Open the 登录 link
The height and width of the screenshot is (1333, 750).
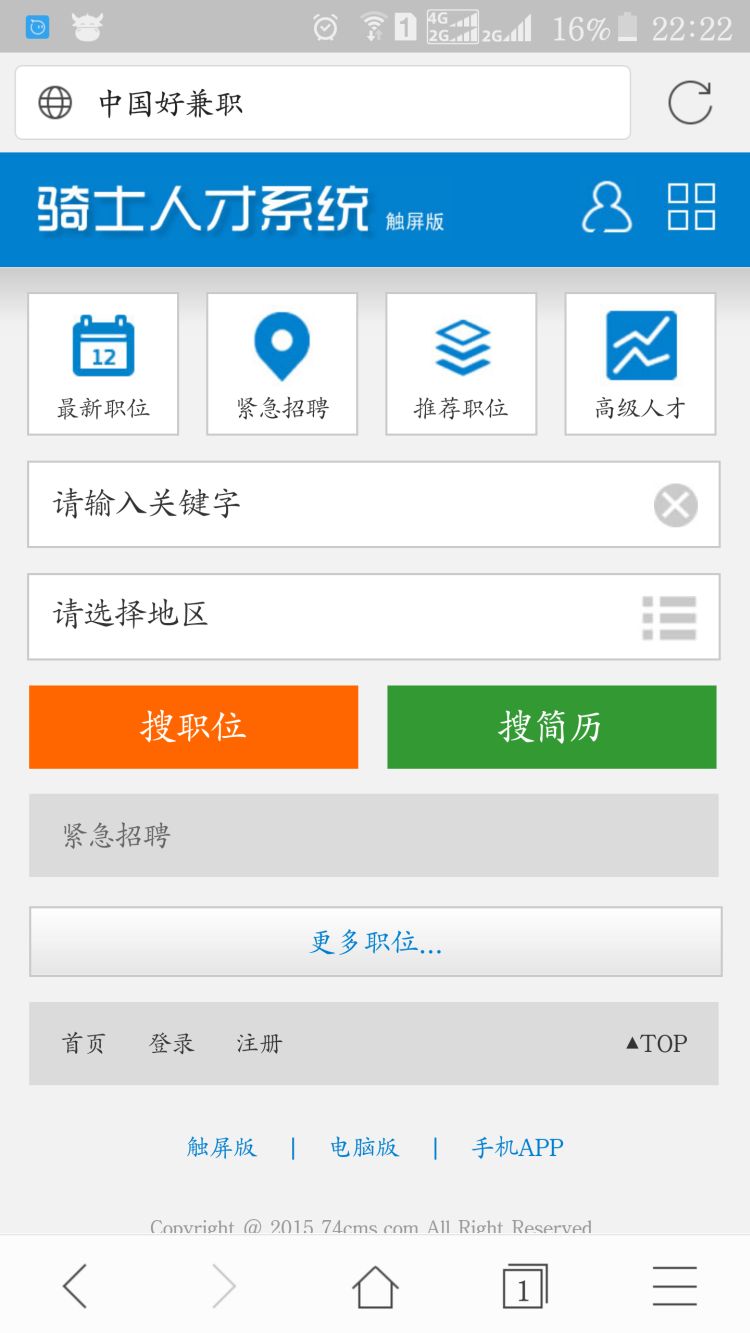[x=171, y=1044]
